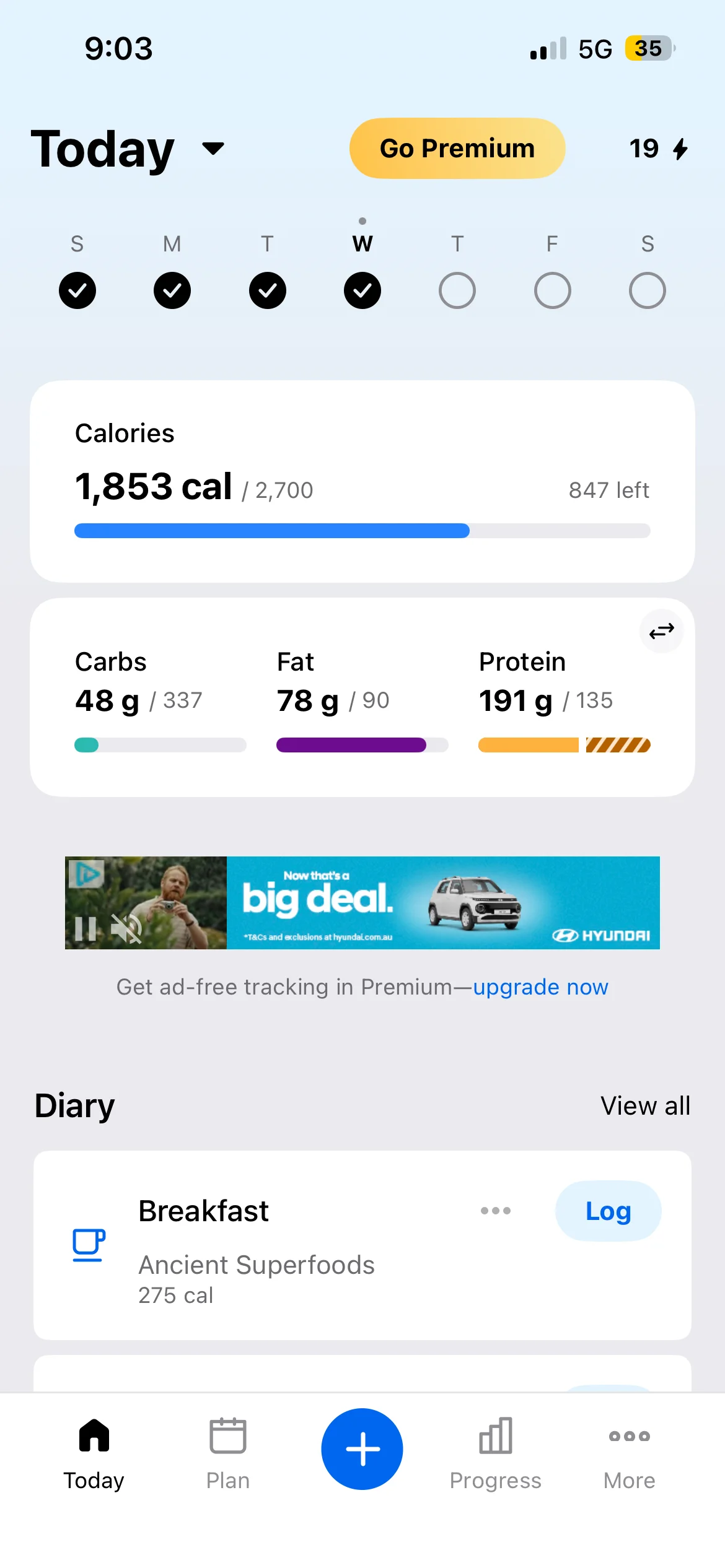The width and height of the screenshot is (725, 1568).
Task: Expand the Today date dropdown
Action: (213, 149)
